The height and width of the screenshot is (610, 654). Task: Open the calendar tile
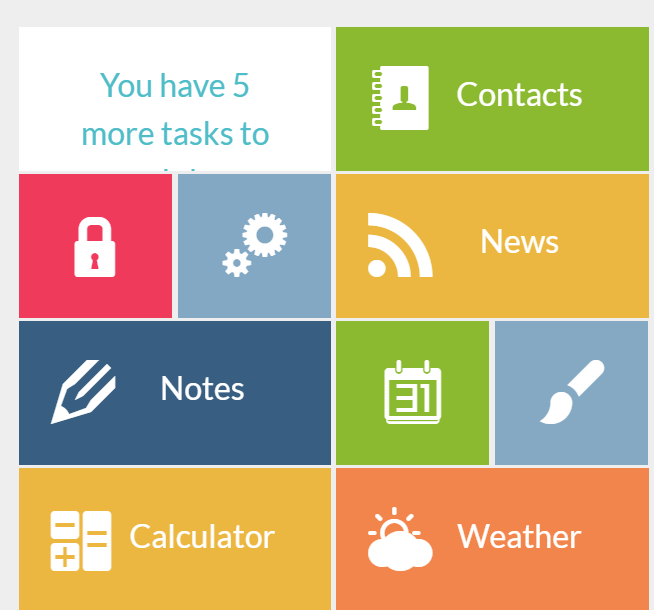(x=412, y=392)
